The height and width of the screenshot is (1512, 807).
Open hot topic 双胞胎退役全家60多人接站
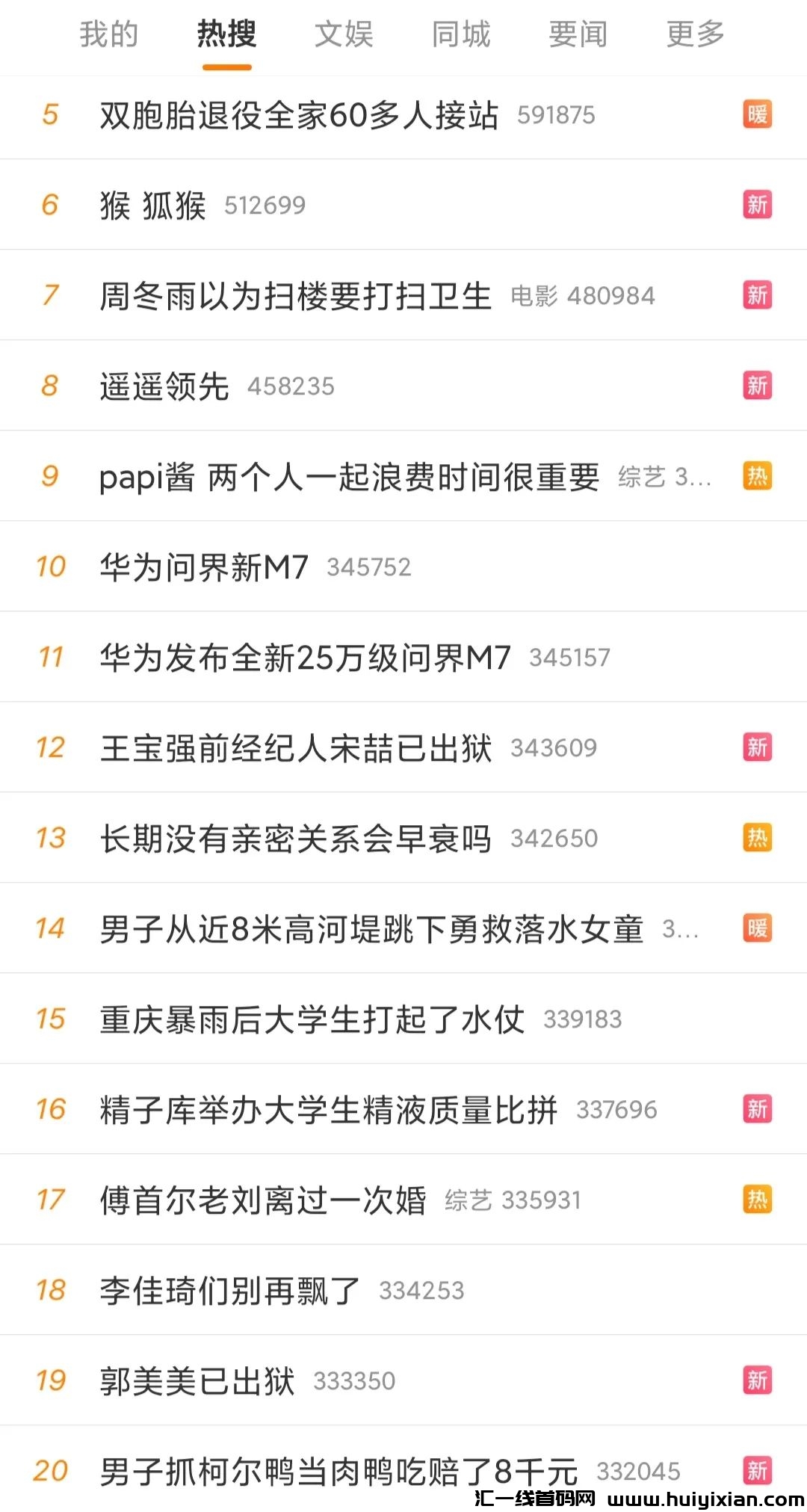pos(299,115)
